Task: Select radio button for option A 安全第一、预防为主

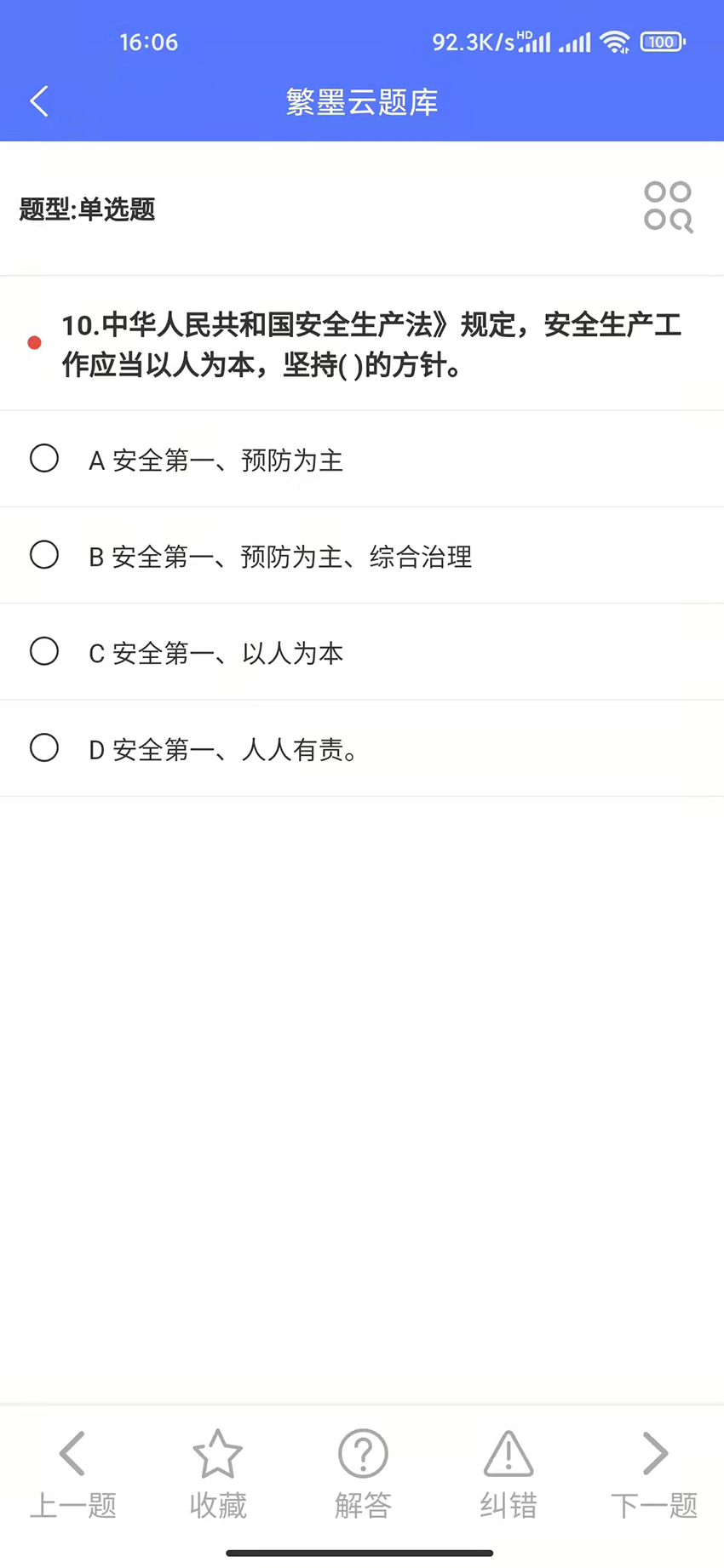Action: pos(44,459)
